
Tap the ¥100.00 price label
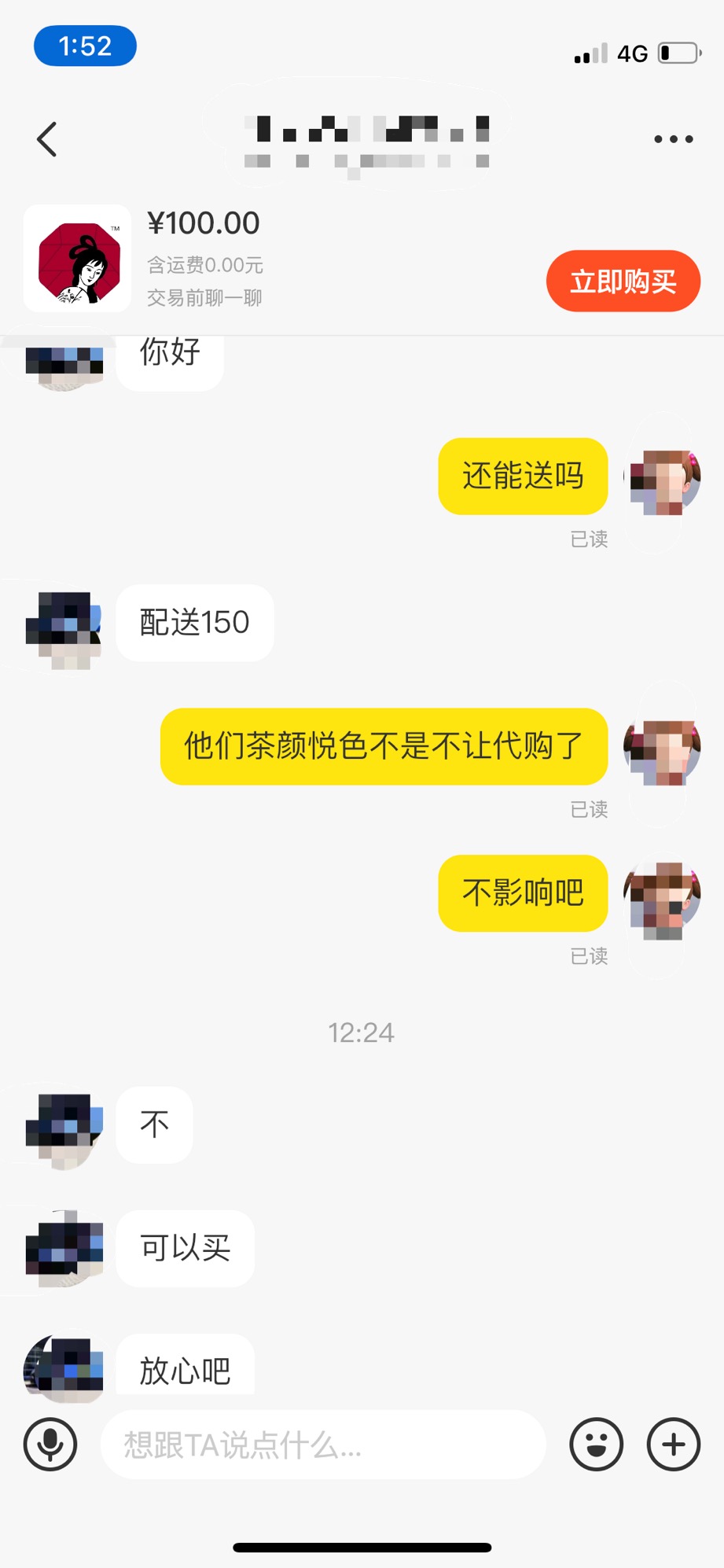point(204,223)
